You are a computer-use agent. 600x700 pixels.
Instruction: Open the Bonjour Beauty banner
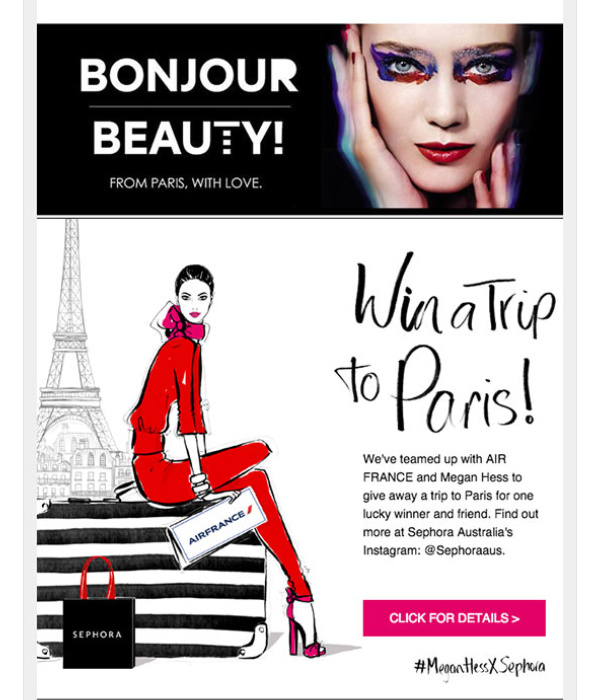(299, 118)
